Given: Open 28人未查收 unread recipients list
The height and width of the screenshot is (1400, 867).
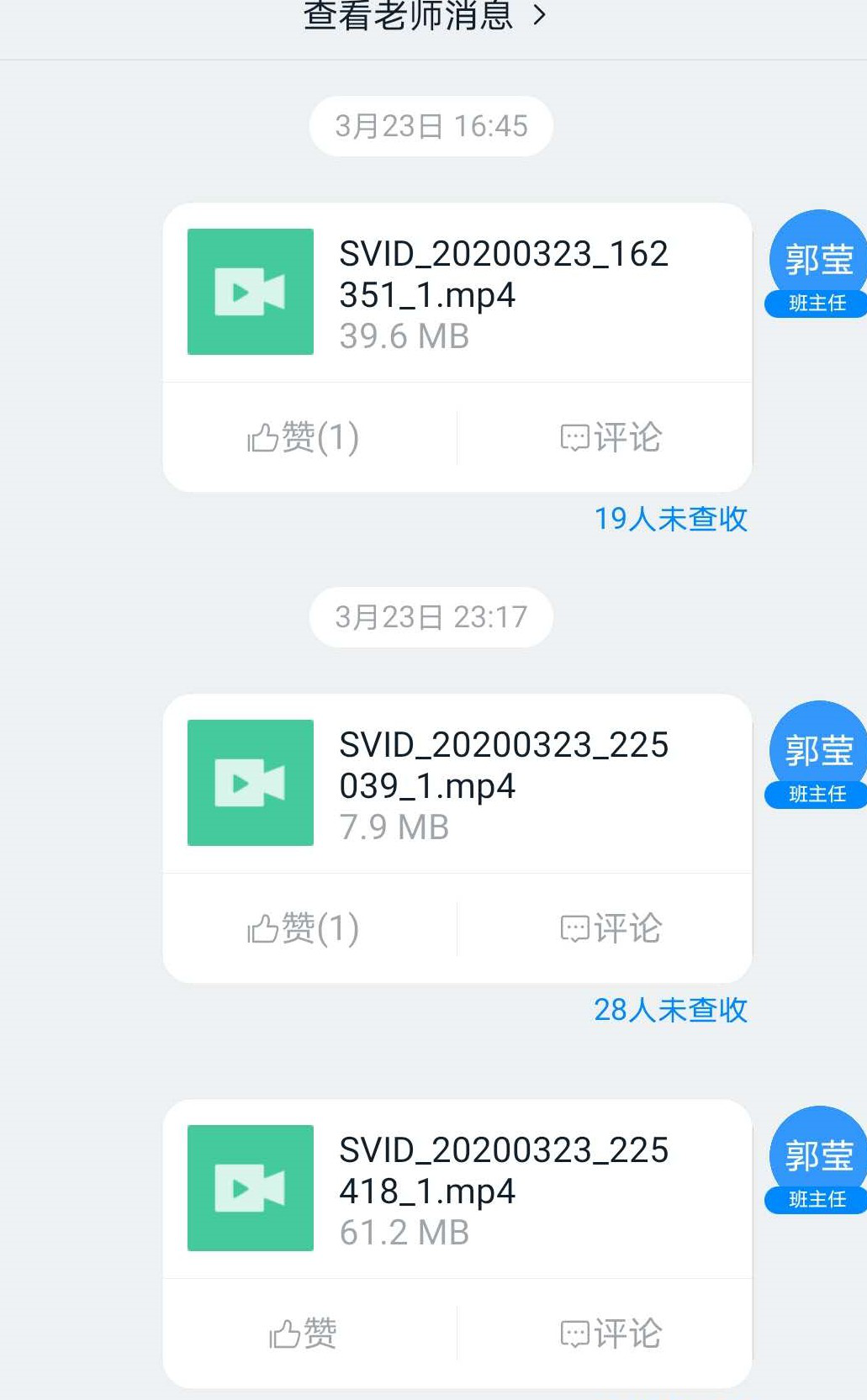Looking at the screenshot, I should 670,1011.
